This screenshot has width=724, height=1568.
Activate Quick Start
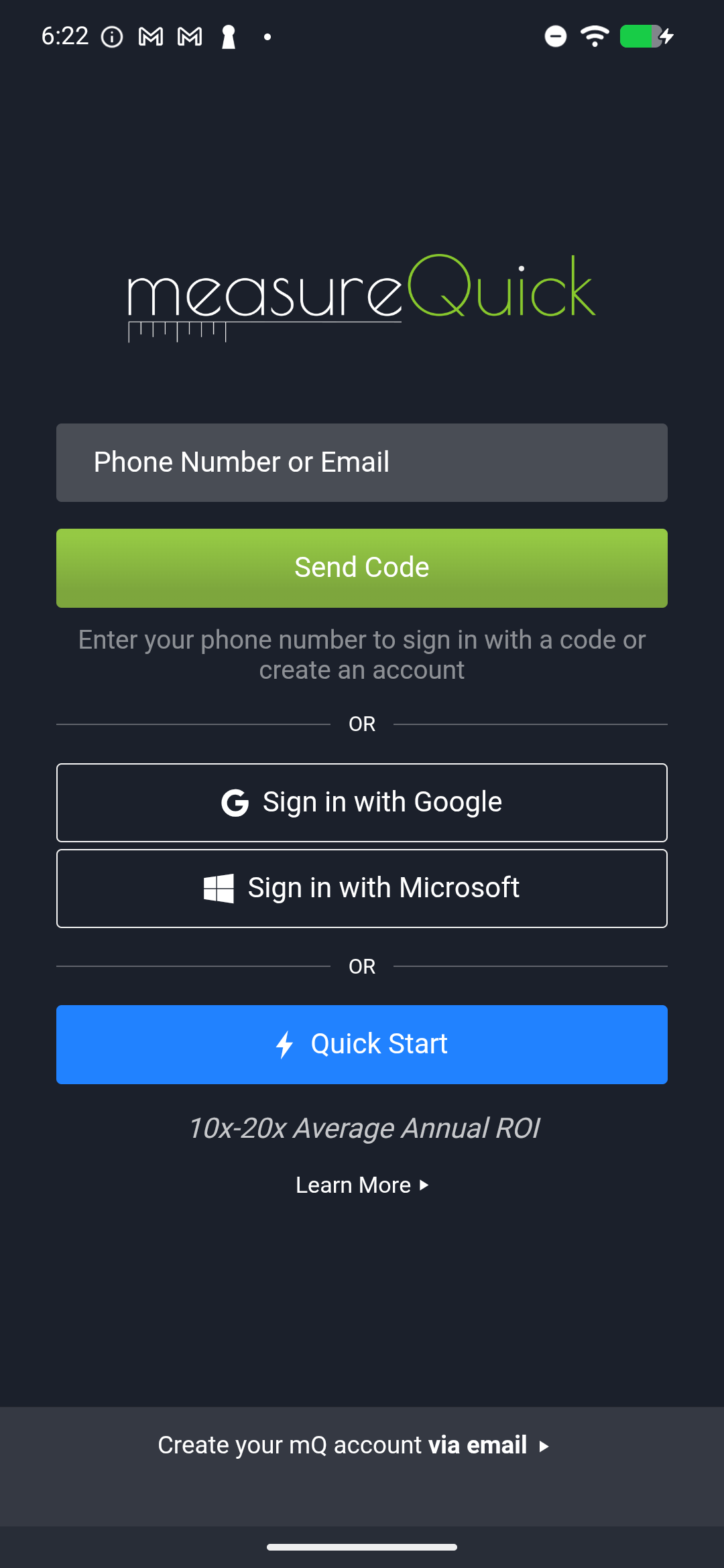(x=362, y=1043)
